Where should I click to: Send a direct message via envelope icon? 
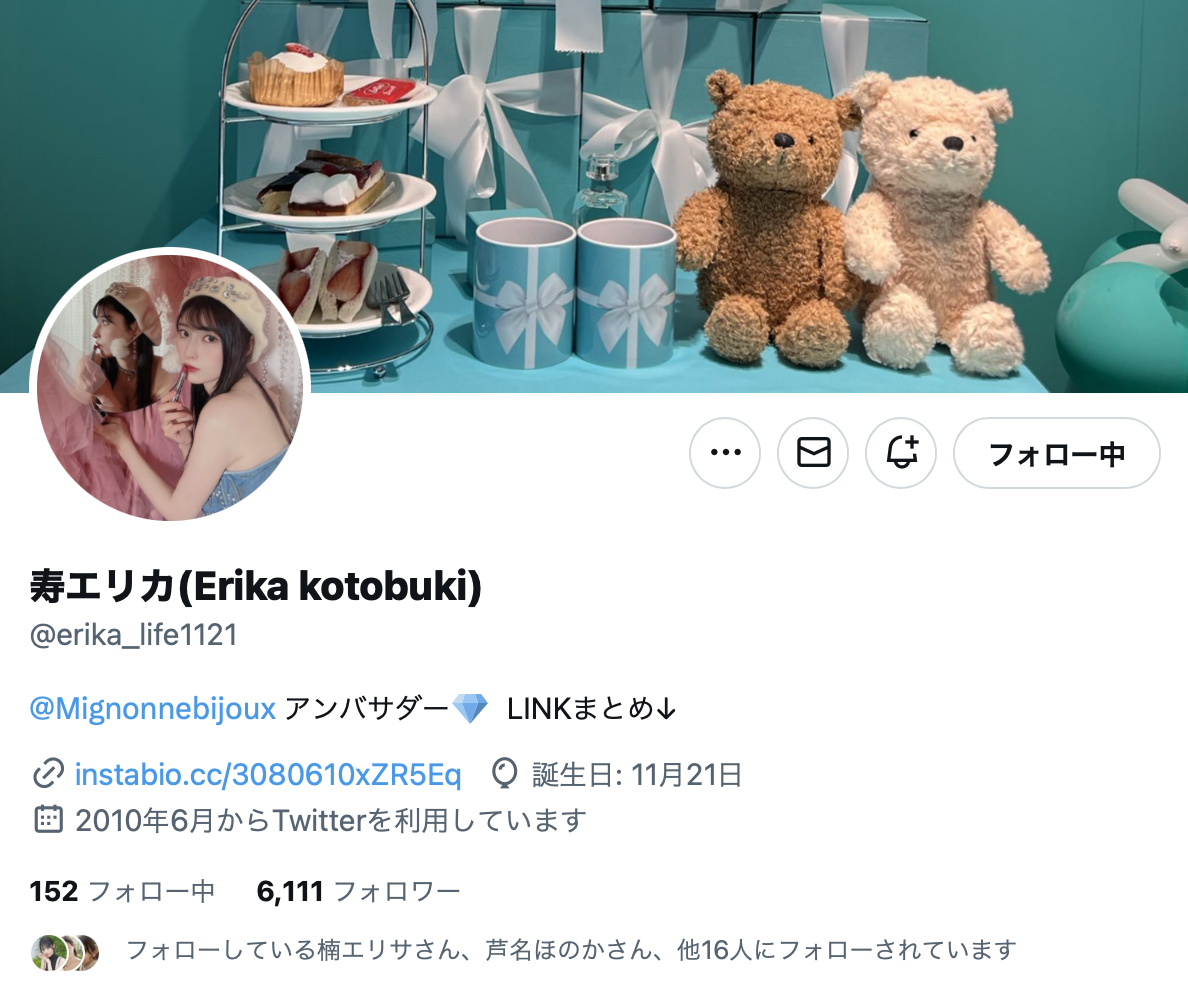[813, 453]
